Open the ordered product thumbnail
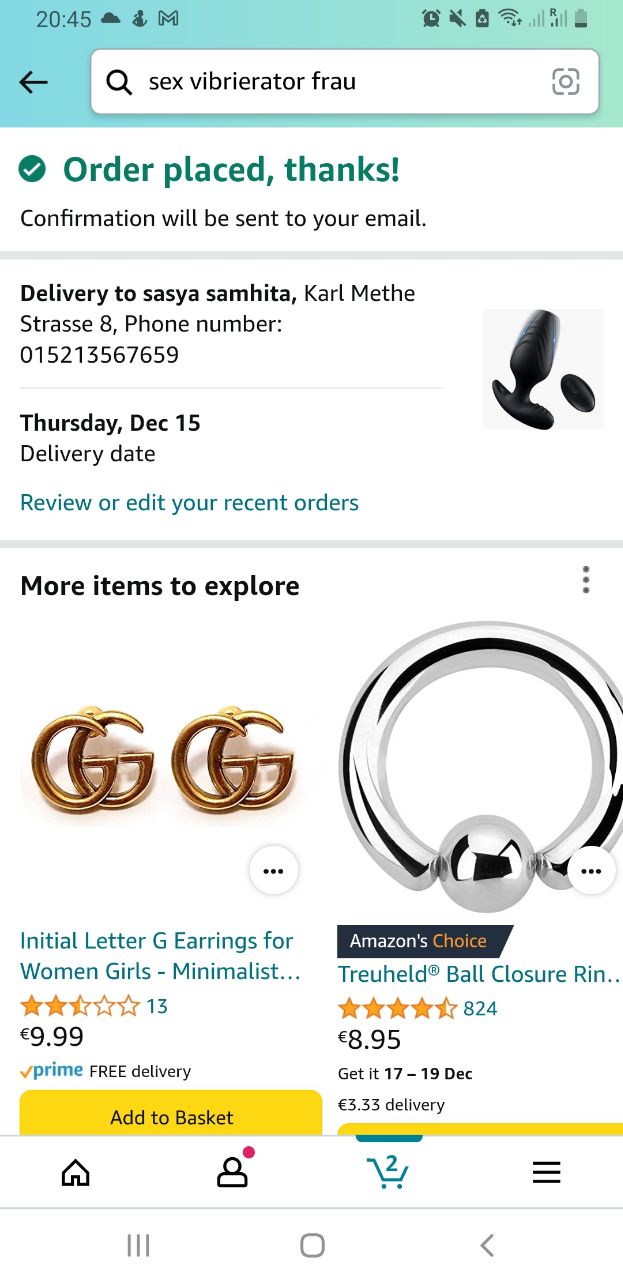This screenshot has height=1280, width=623. point(543,369)
